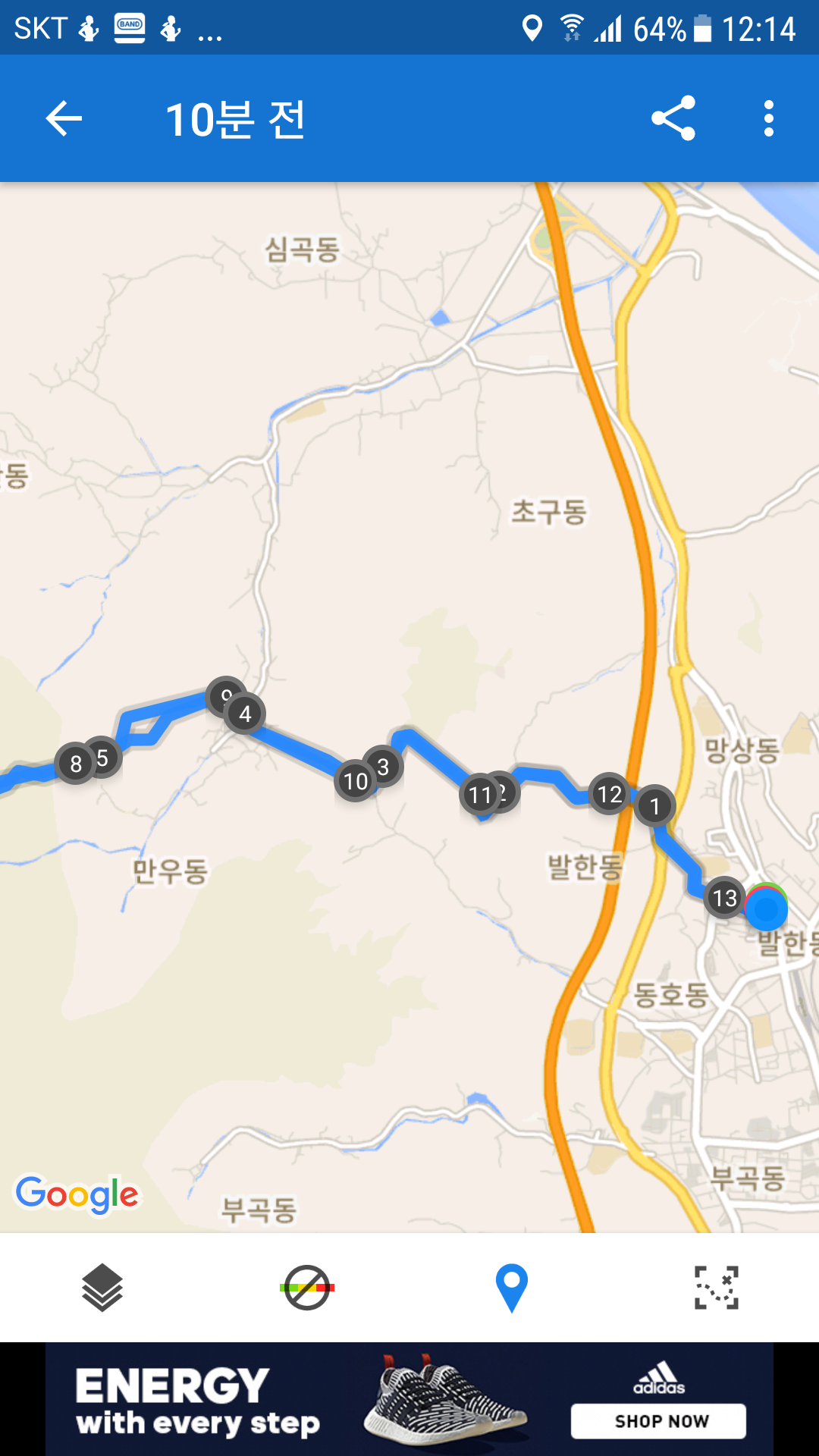The image size is (819, 1456).
Task: Fit the whole route on screen
Action: click(x=717, y=1288)
